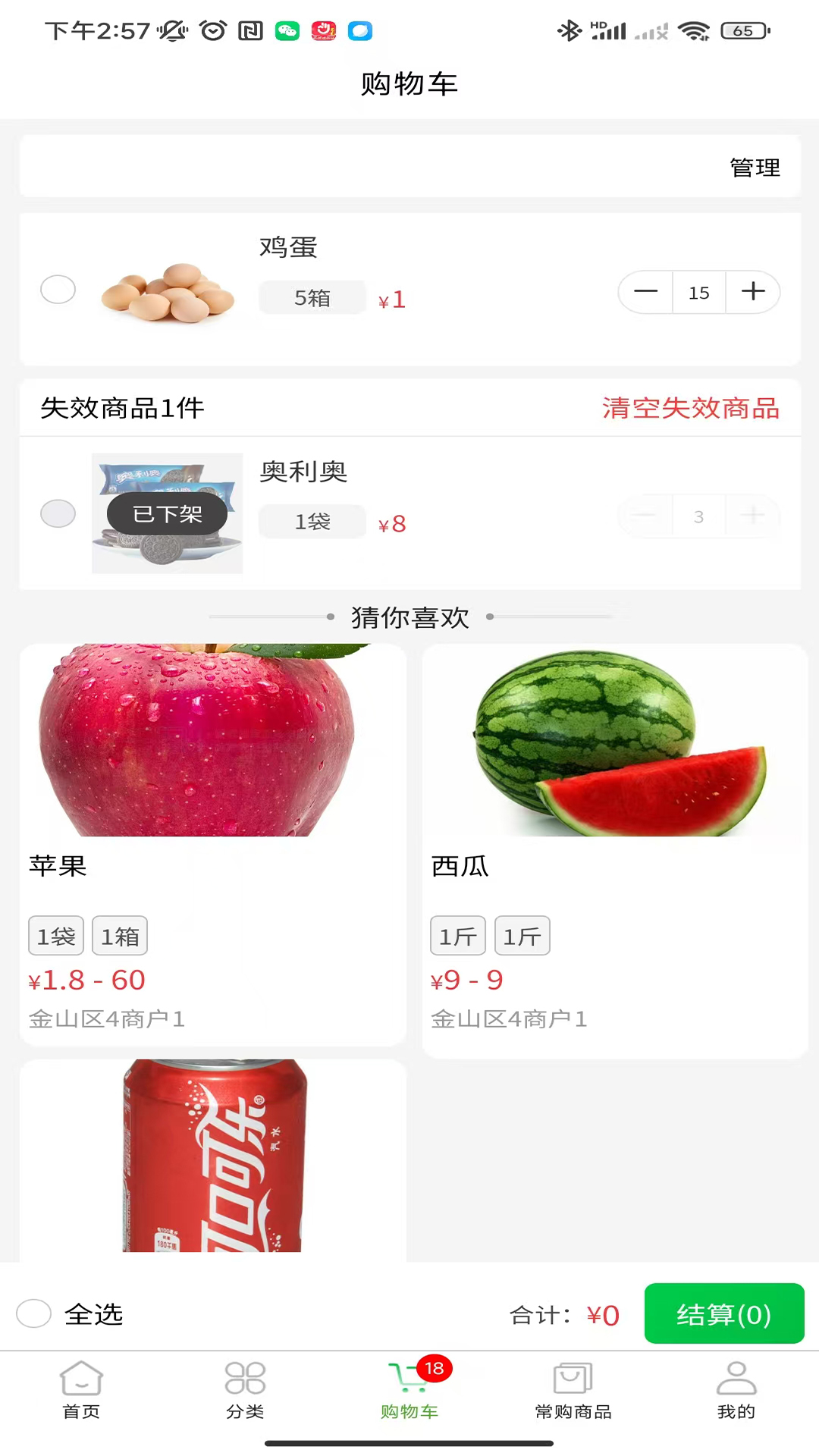
Task: Tap 管理 to manage cart items
Action: pyautogui.click(x=755, y=168)
